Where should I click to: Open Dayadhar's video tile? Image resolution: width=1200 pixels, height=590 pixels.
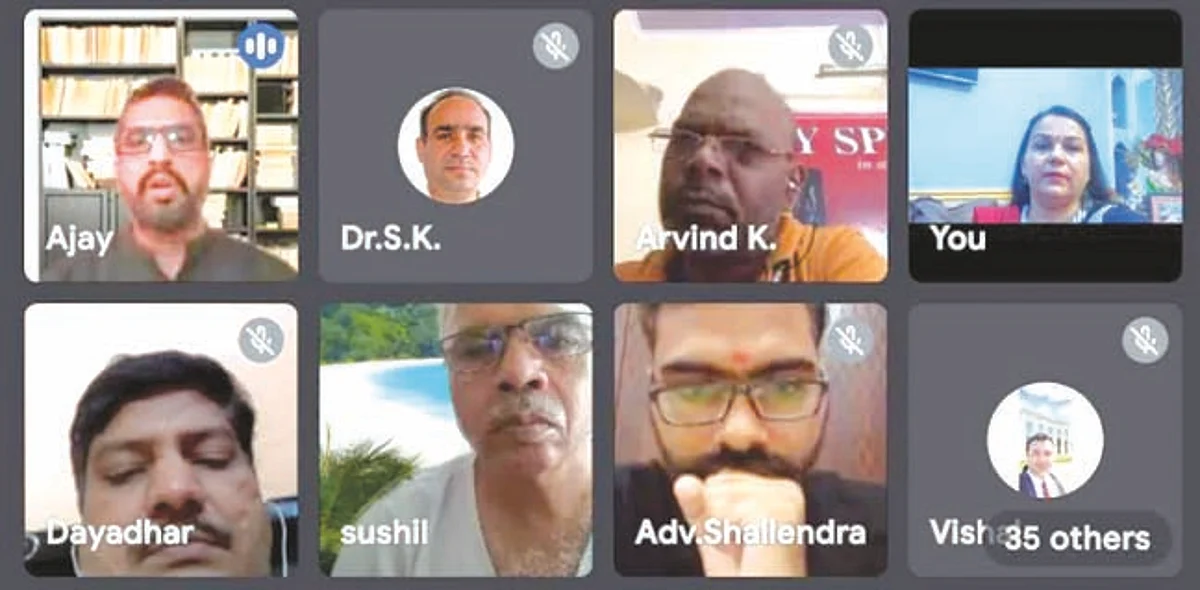[x=160, y=440]
